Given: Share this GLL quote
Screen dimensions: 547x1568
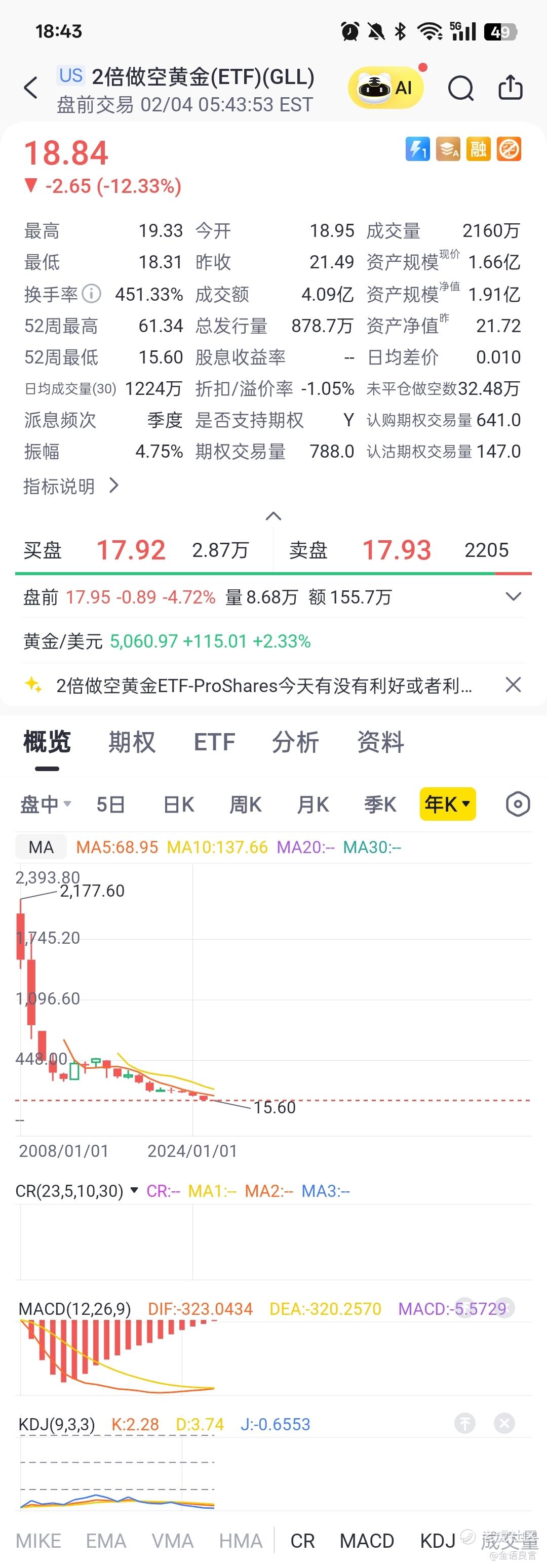Looking at the screenshot, I should (511, 88).
